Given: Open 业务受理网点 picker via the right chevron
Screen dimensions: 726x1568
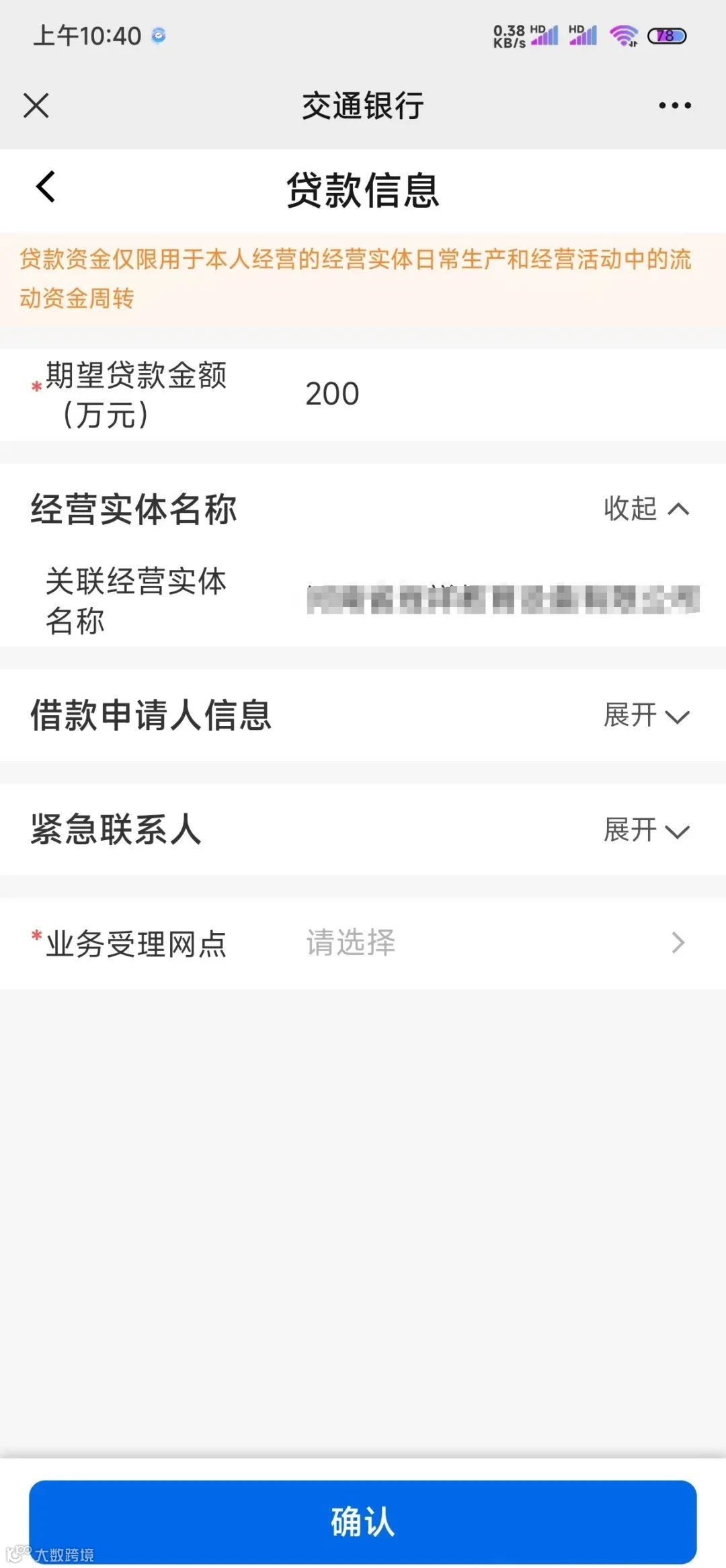Looking at the screenshot, I should pyautogui.click(x=680, y=943).
